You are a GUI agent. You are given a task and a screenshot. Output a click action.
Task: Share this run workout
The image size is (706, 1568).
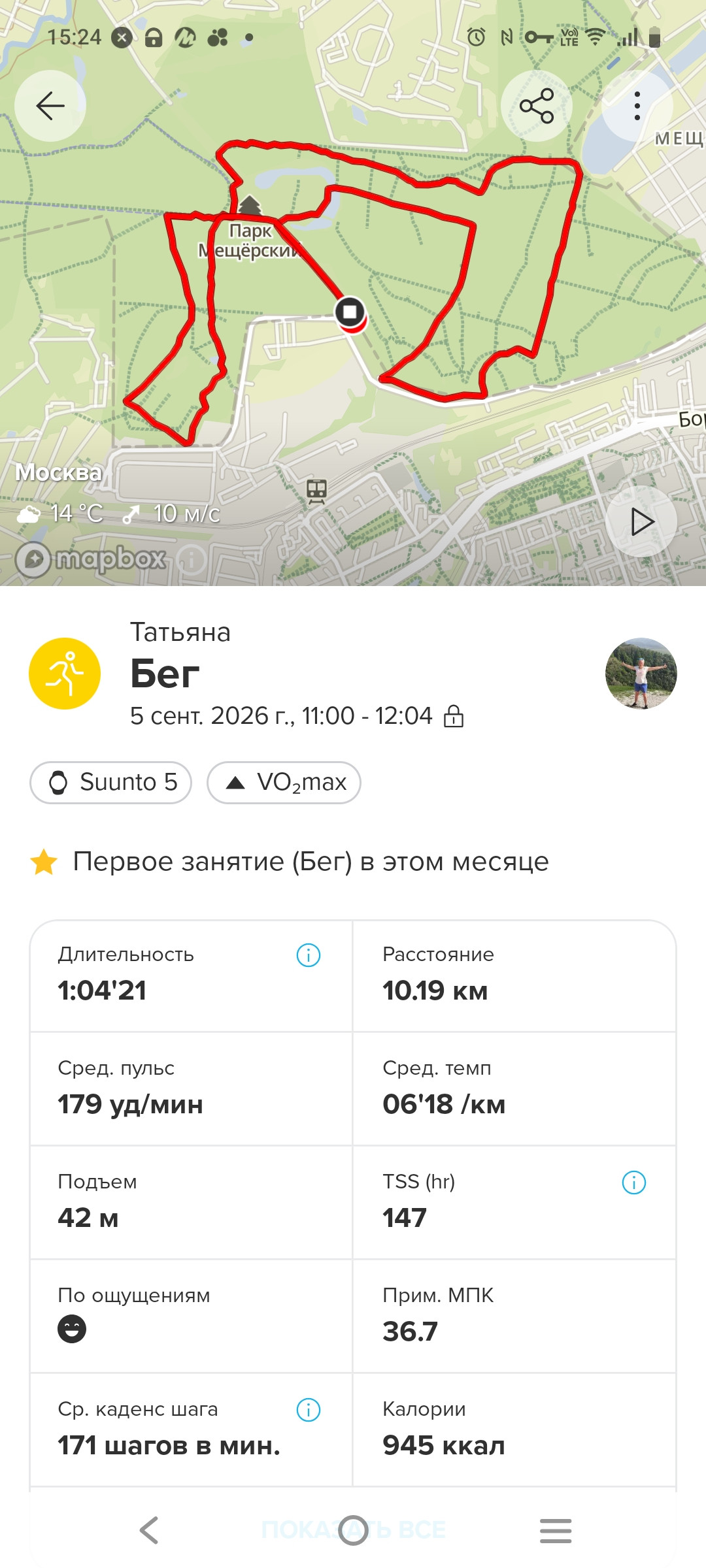coord(537,106)
